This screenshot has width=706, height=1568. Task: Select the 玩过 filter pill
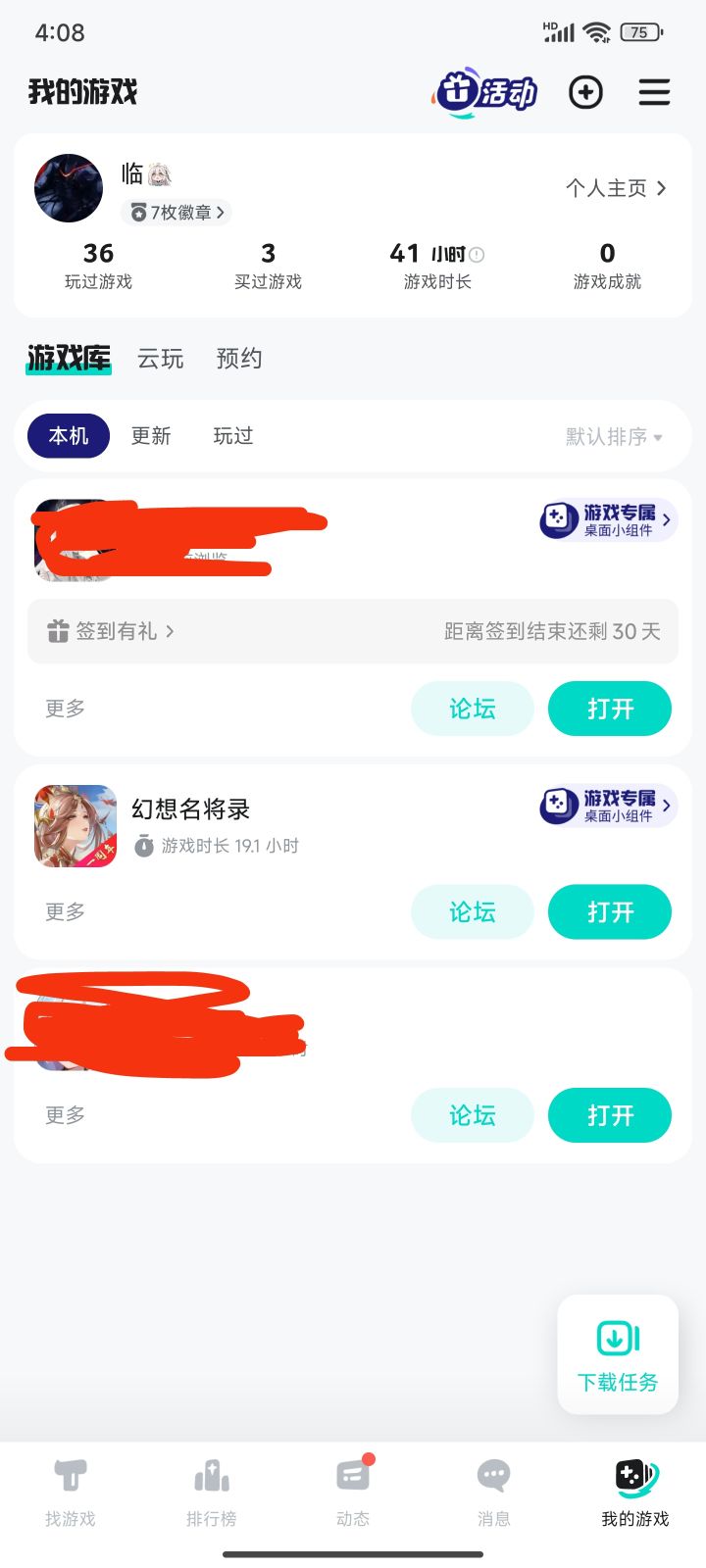coord(231,436)
